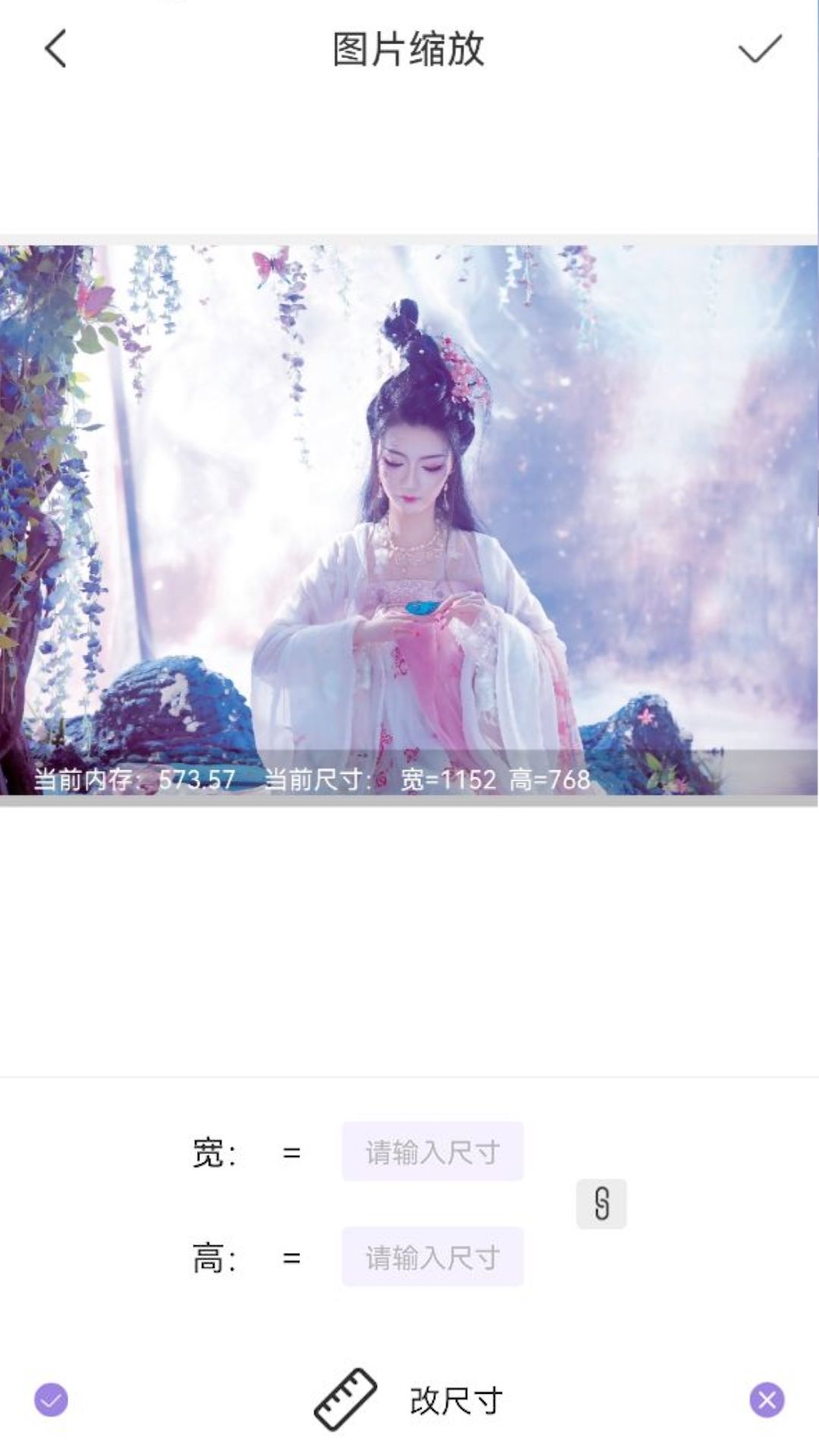Focus the width (宽) size input field

click(432, 1151)
